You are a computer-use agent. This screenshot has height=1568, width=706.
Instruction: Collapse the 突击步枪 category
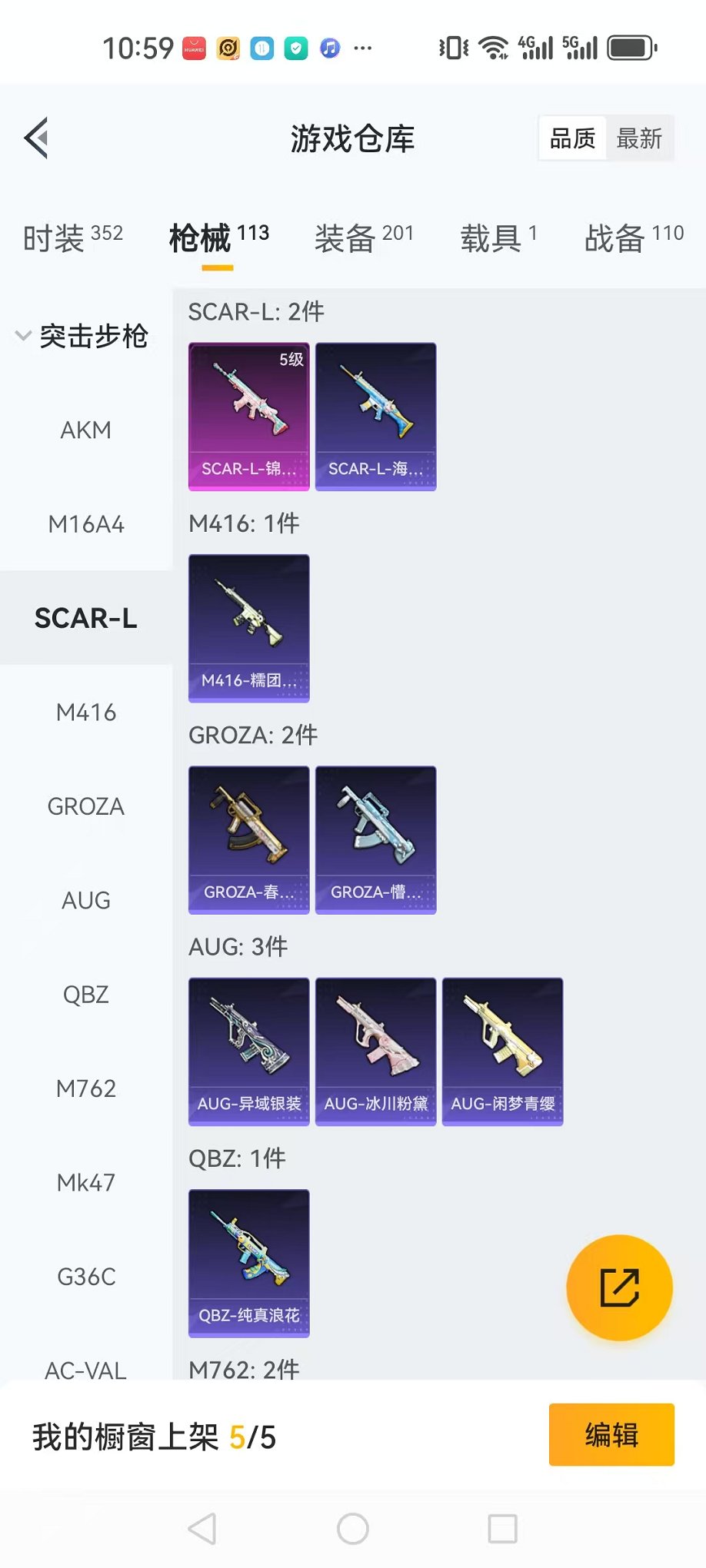[x=82, y=336]
